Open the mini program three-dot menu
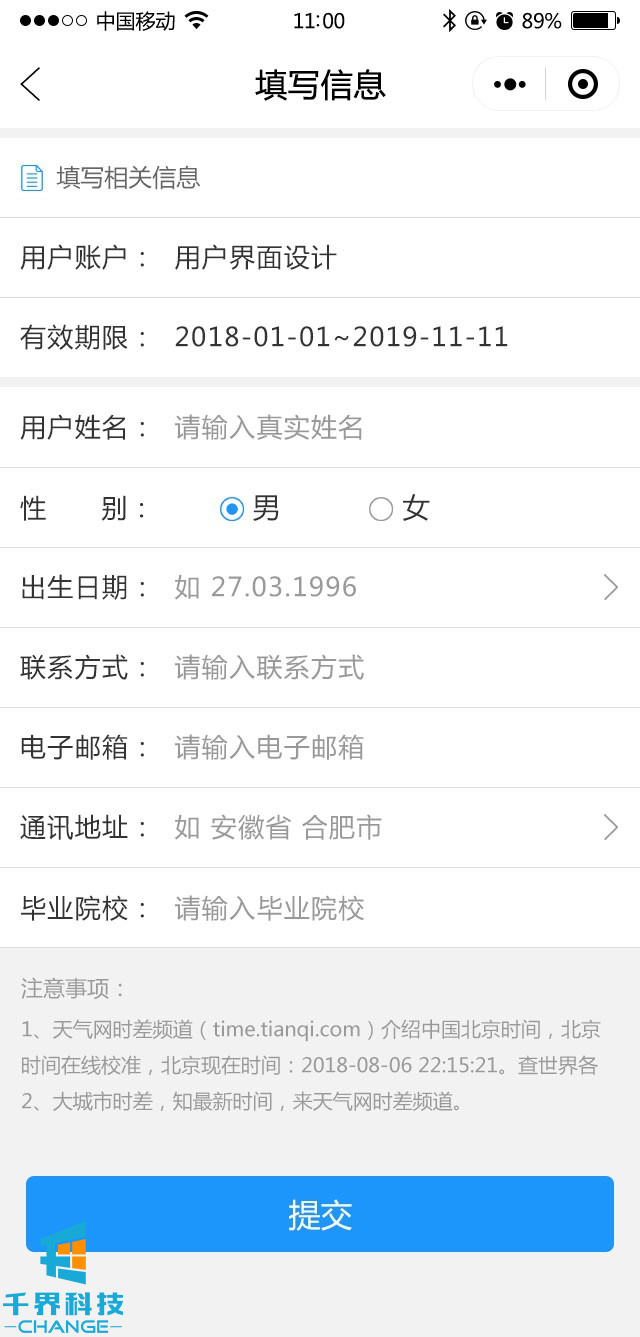 coord(510,84)
